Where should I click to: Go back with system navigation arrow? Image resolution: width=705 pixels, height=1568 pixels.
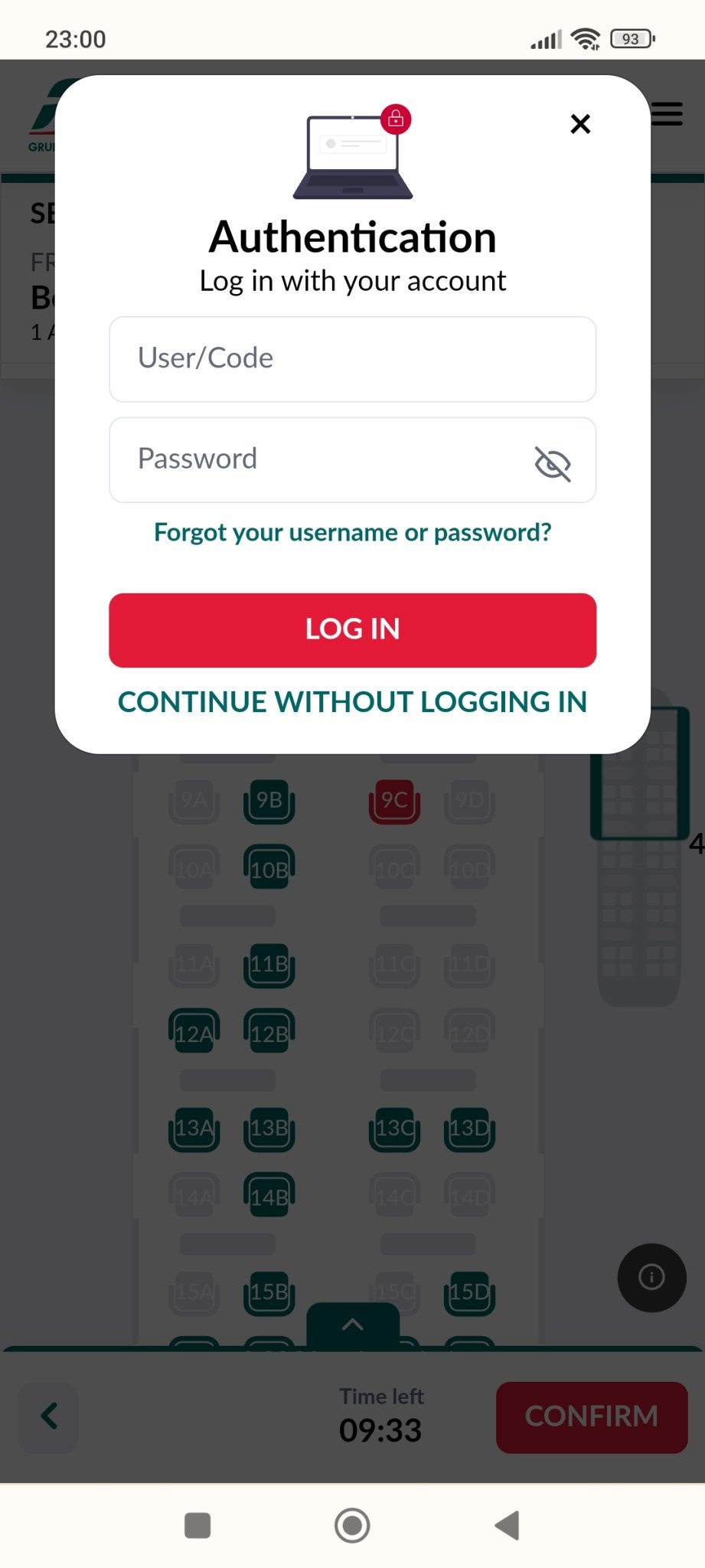[x=507, y=1524]
